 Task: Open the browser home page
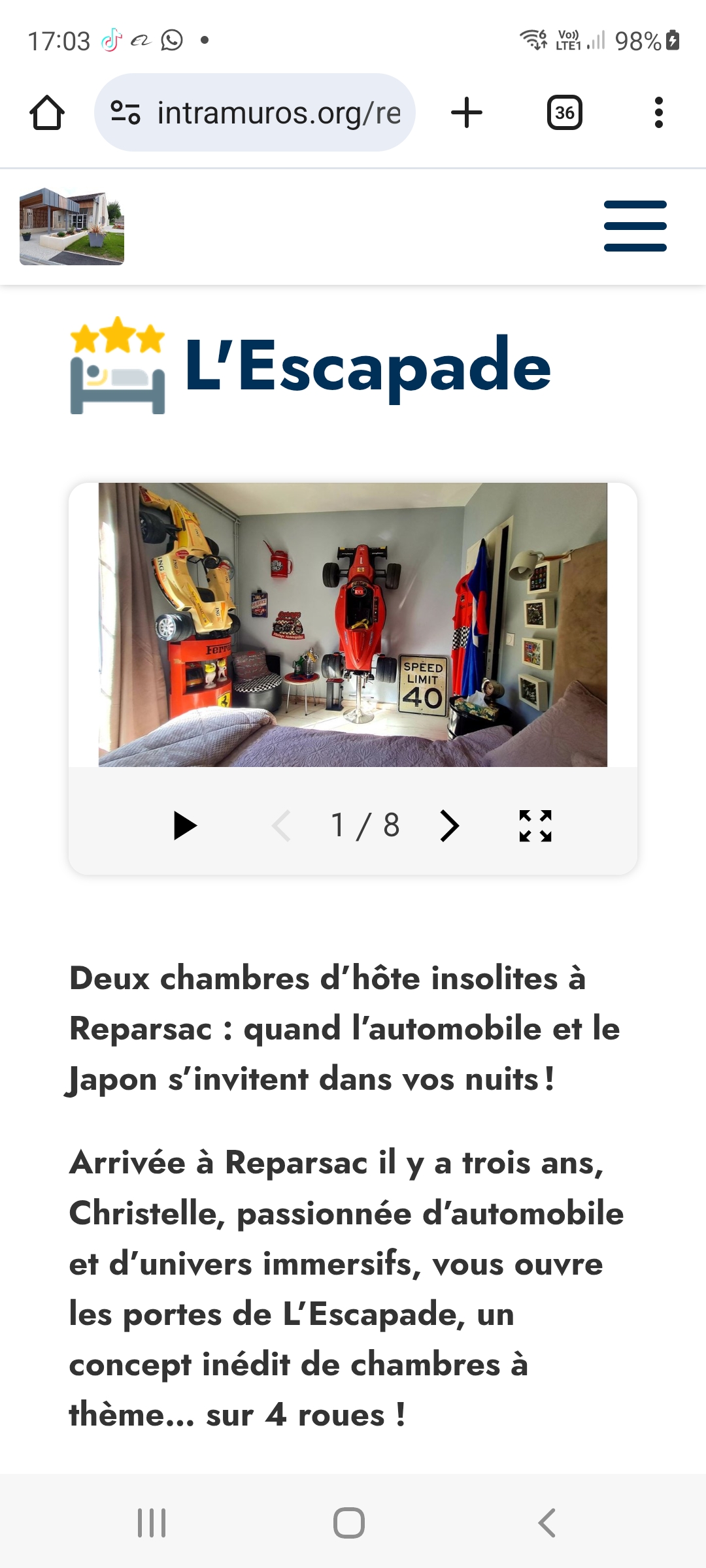point(47,113)
